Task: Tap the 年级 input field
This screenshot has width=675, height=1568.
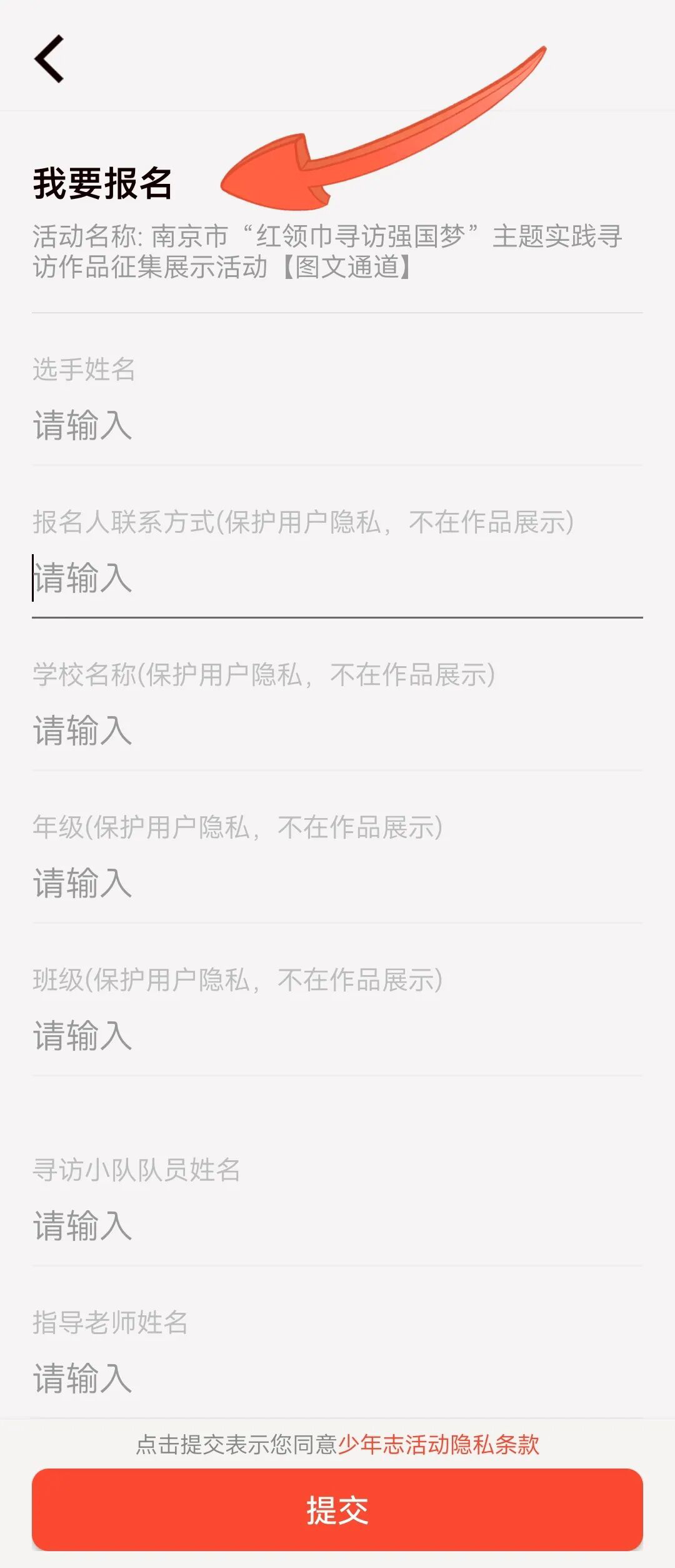Action: click(337, 883)
